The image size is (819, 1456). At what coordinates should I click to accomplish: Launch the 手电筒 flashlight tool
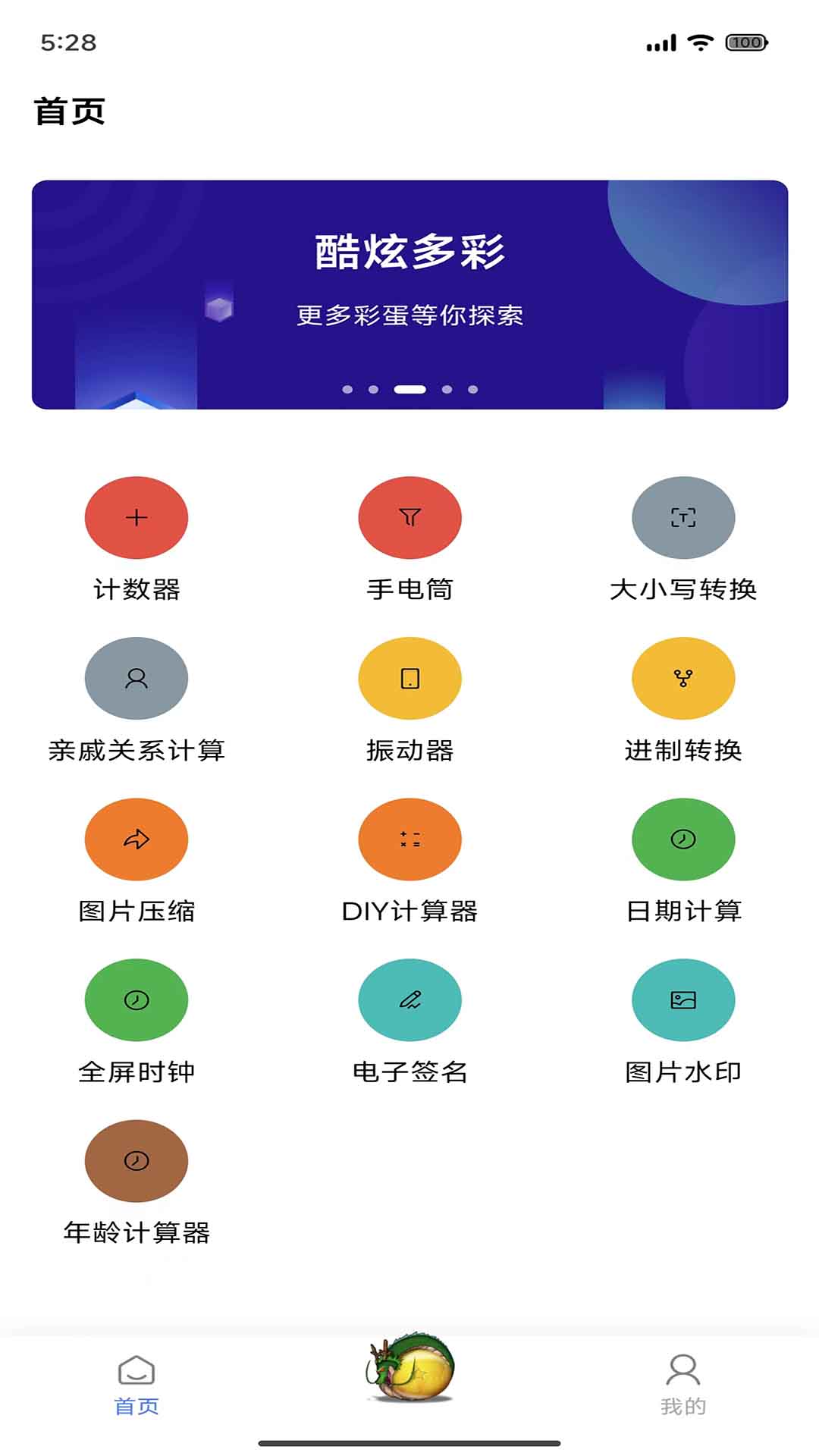pyautogui.click(x=409, y=518)
